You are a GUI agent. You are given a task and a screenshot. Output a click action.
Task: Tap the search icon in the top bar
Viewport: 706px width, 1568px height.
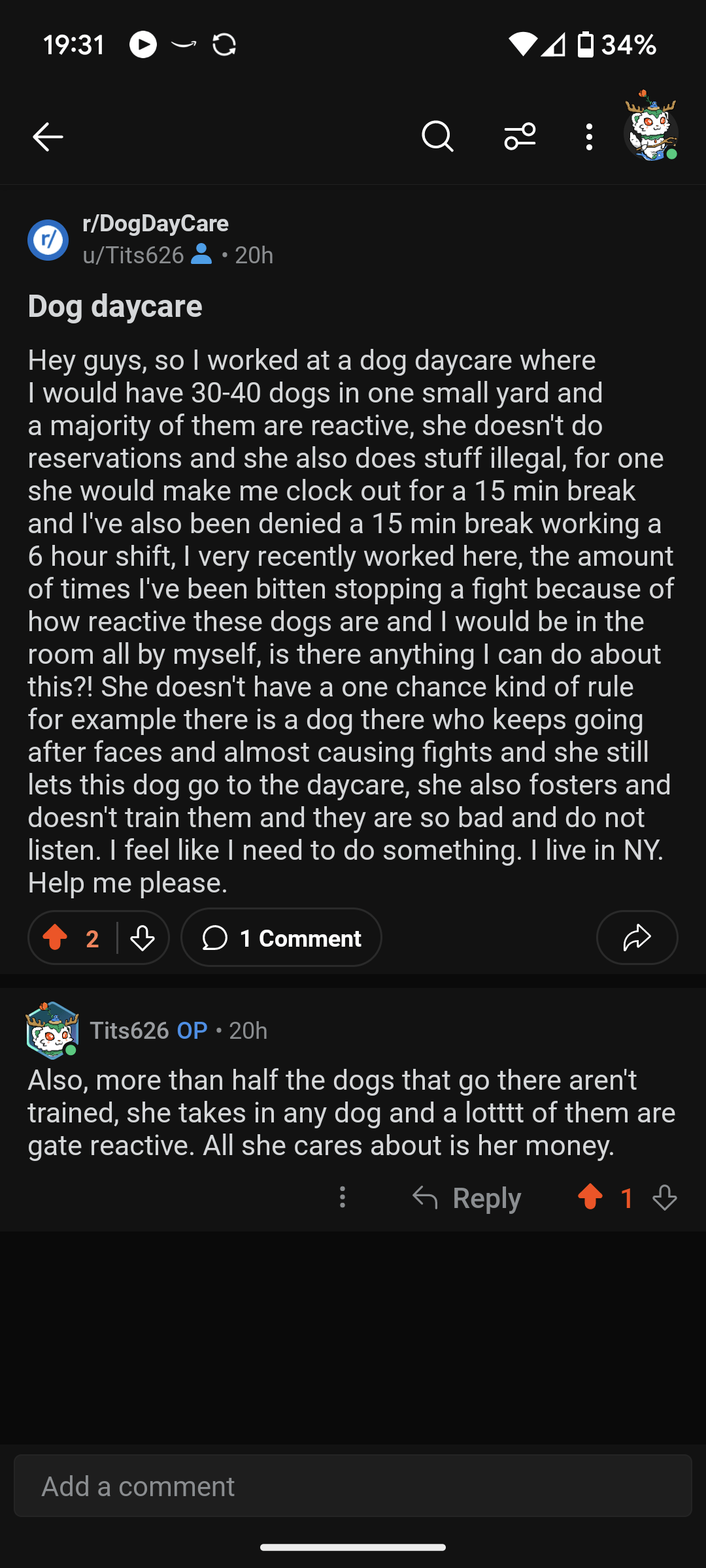tap(437, 136)
